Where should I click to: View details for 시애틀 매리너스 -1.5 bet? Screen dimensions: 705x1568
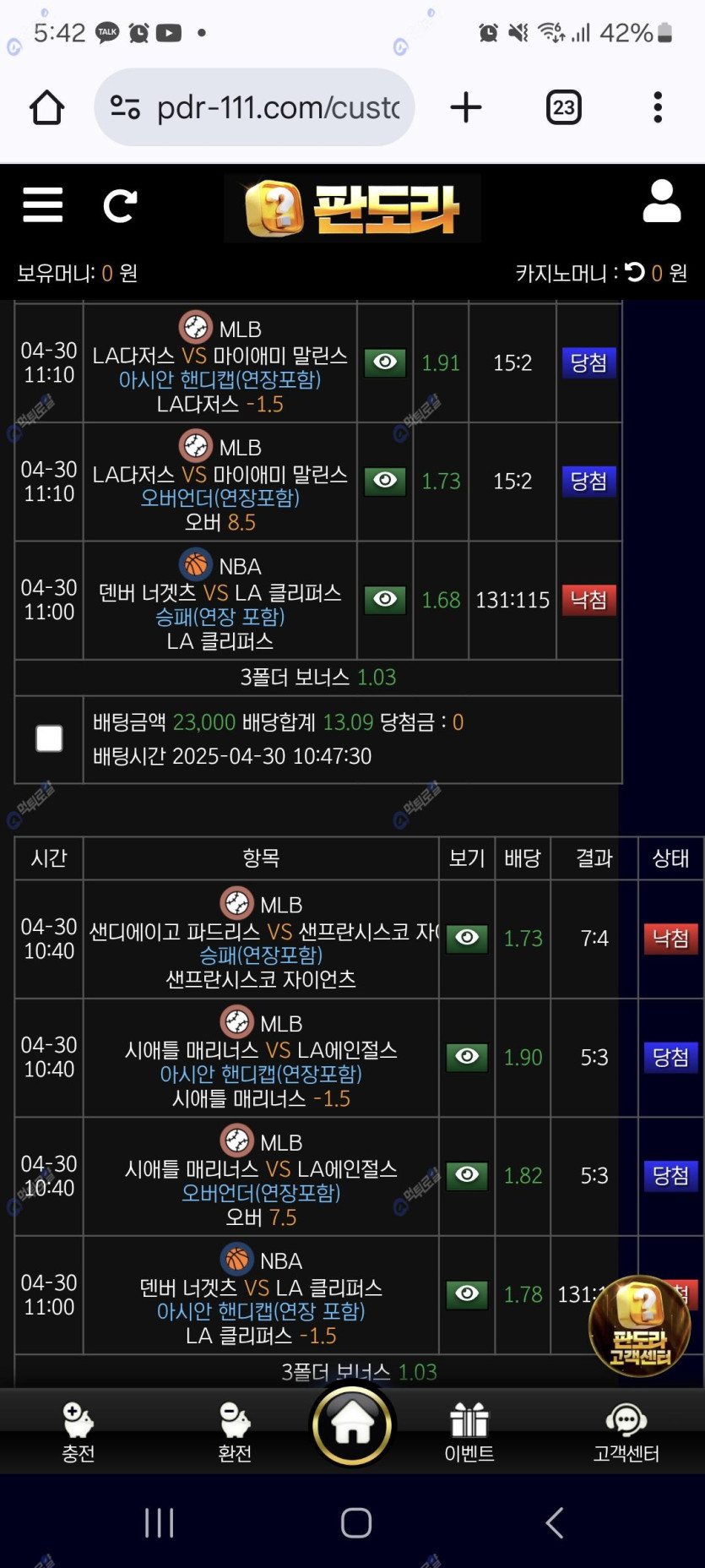click(467, 1057)
